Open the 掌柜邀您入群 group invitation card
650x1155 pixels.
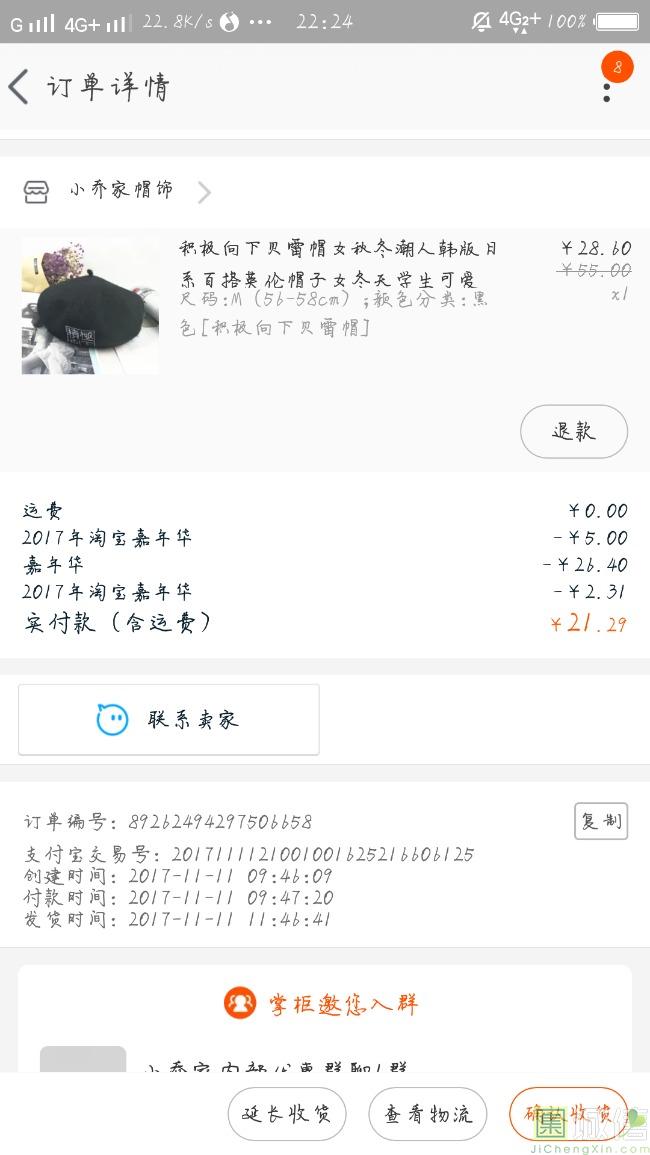click(x=324, y=1004)
